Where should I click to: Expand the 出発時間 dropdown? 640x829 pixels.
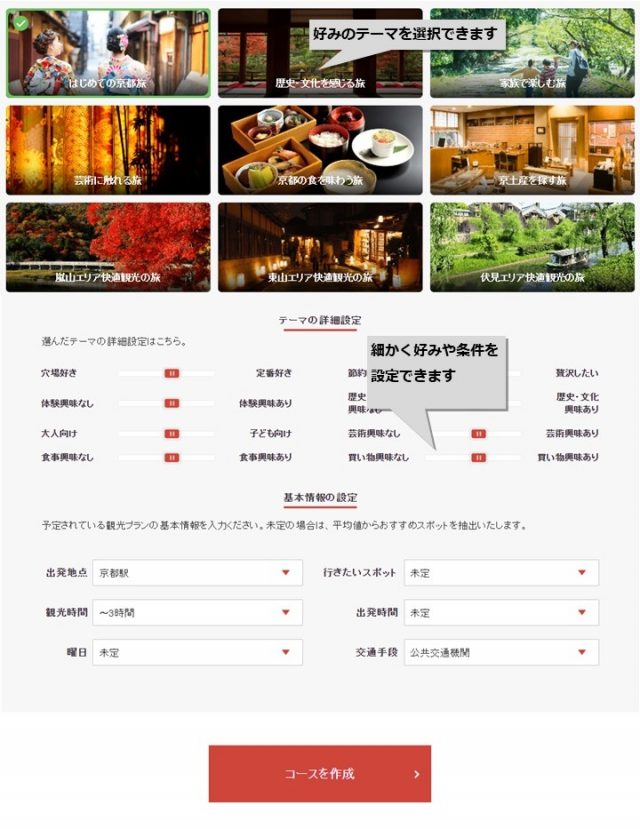coord(501,613)
